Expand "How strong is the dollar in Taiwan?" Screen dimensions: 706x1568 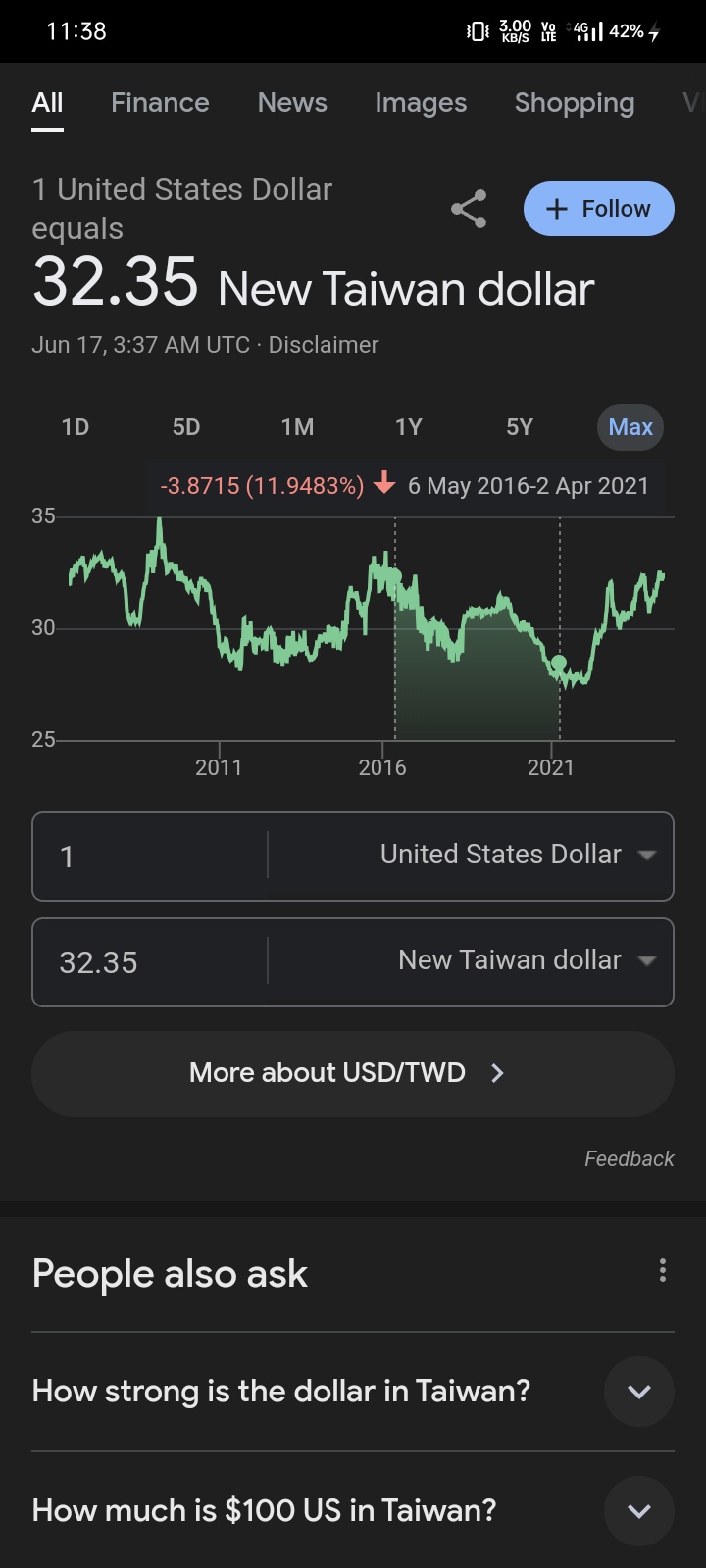638,1392
